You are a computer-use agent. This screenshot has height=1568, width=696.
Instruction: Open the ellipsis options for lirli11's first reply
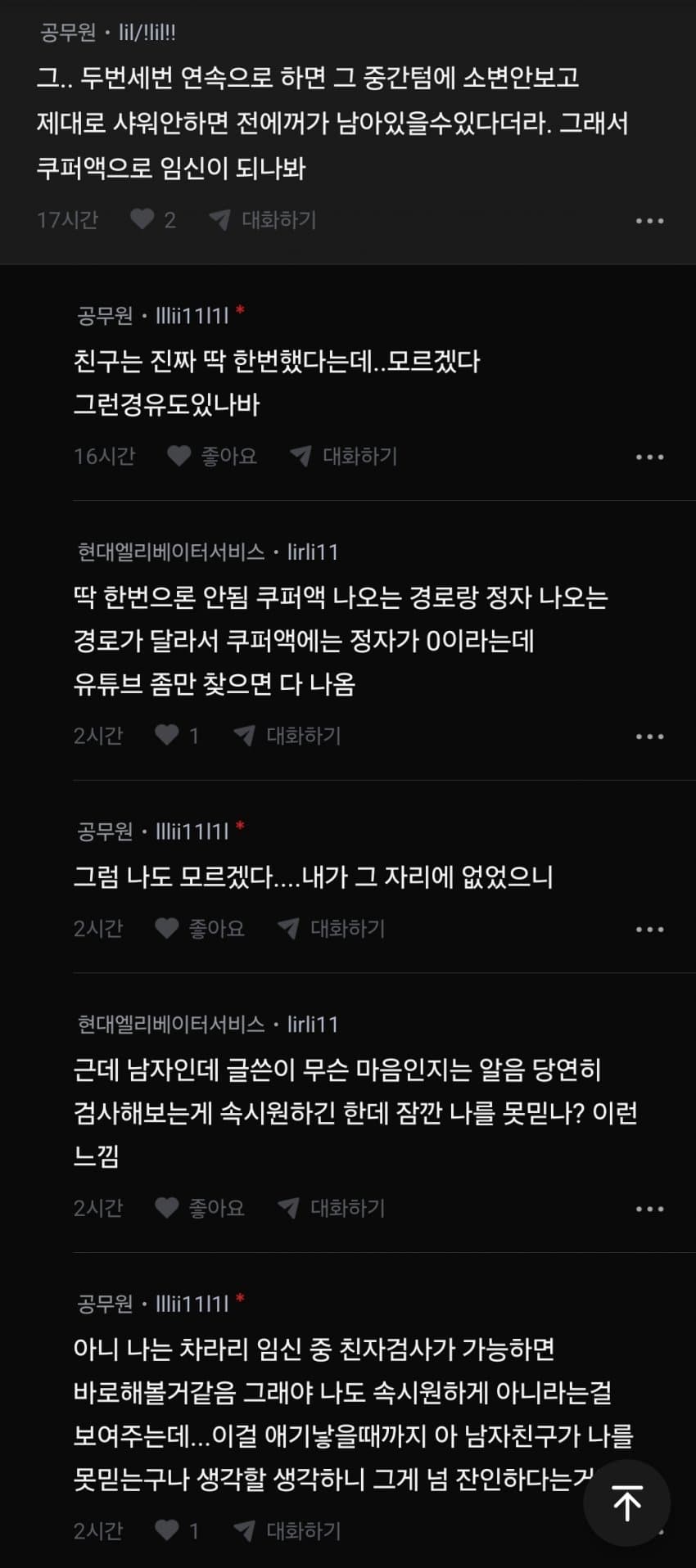650,735
